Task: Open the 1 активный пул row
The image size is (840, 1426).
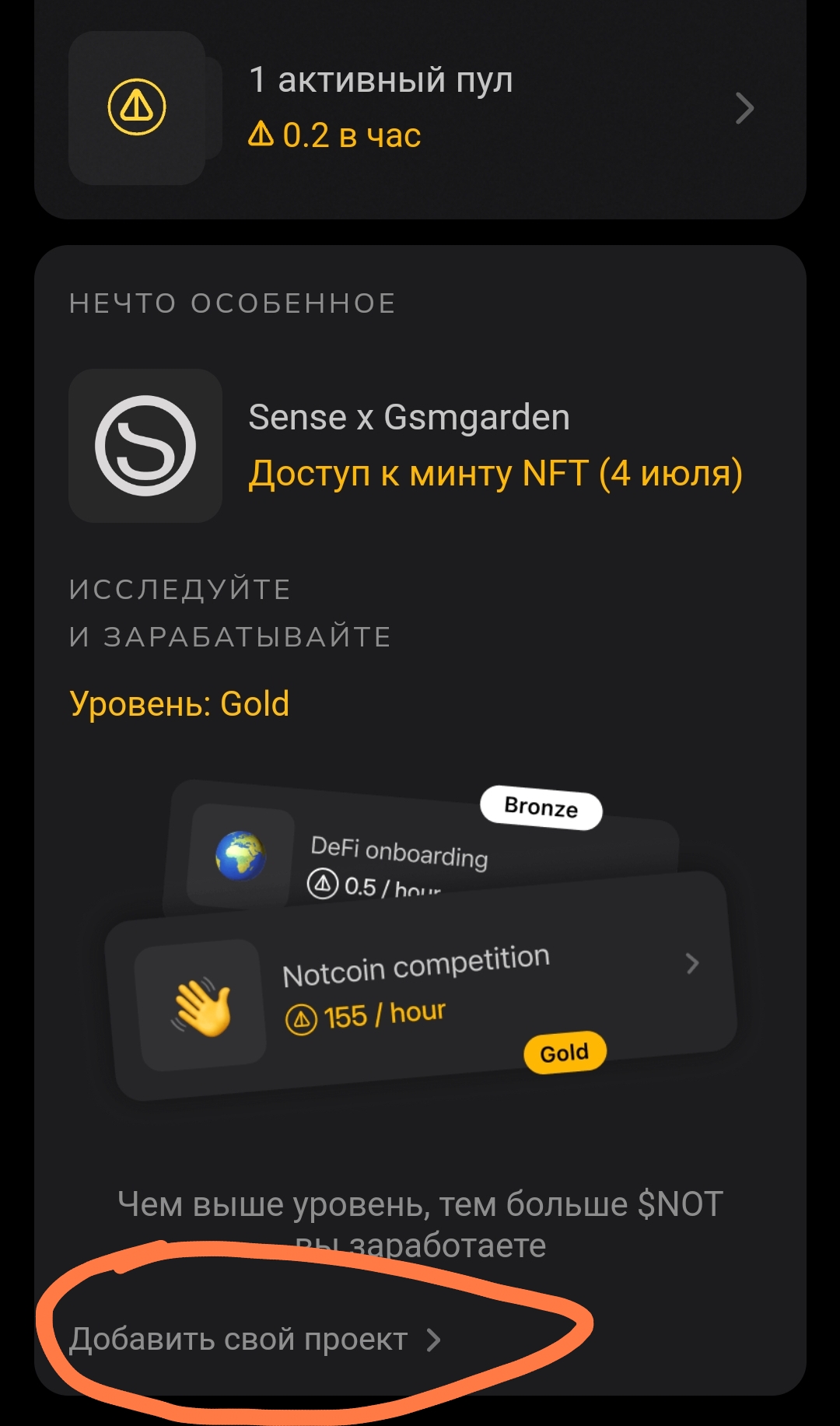Action: point(420,108)
